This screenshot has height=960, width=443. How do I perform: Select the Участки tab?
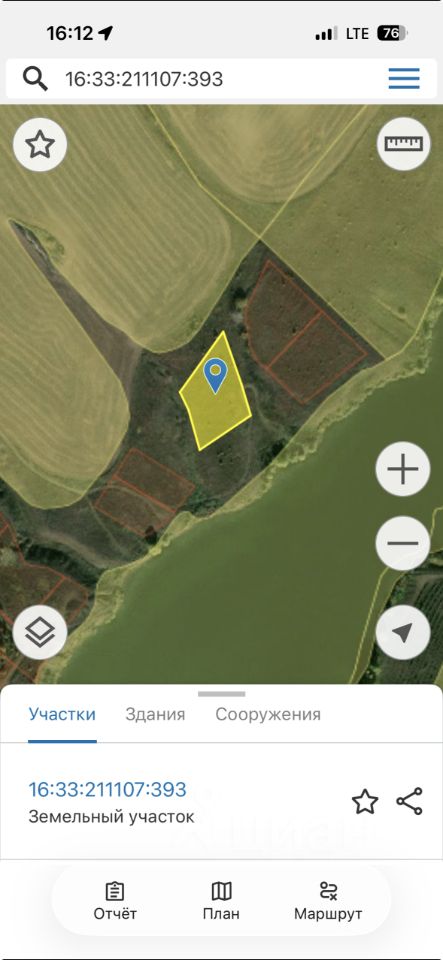click(62, 714)
